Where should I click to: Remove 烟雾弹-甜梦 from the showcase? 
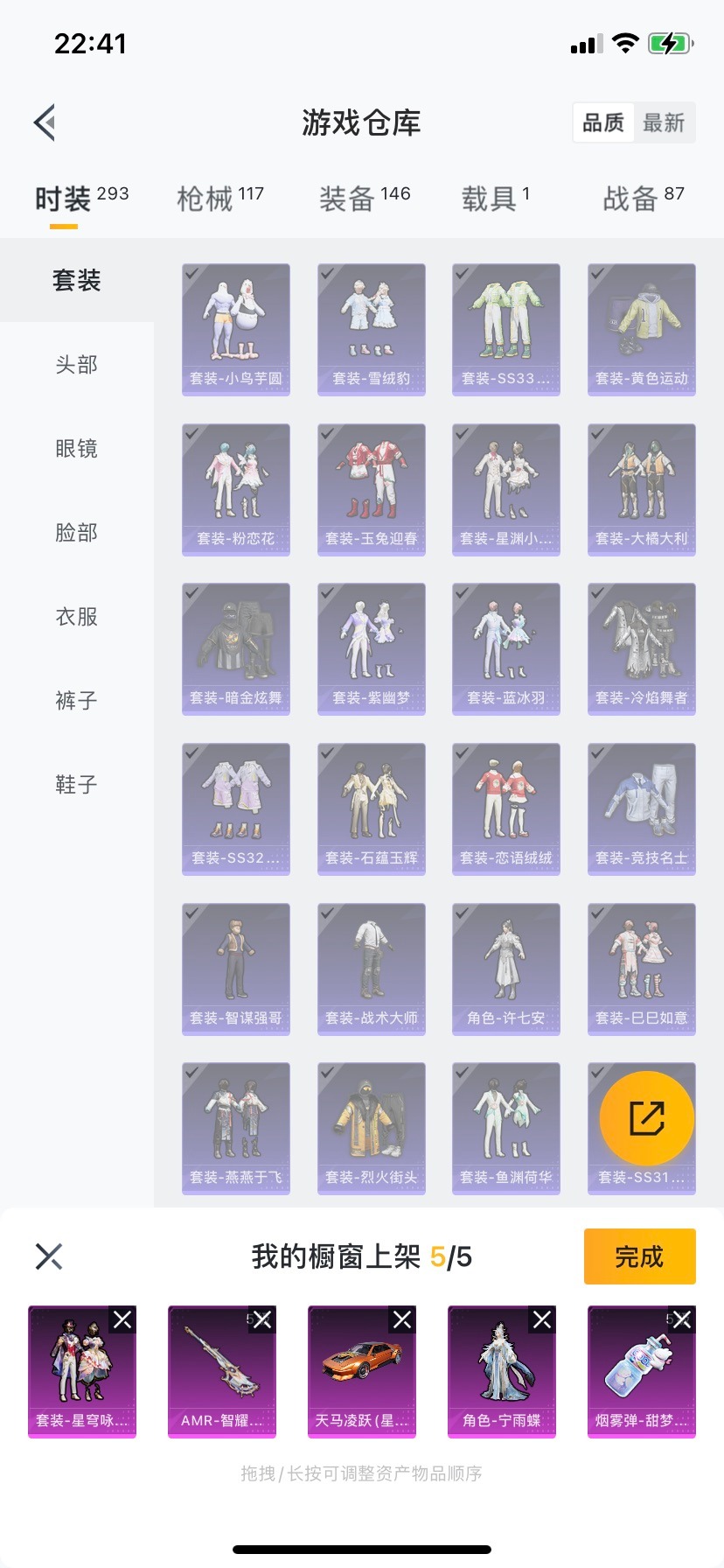[x=682, y=1319]
